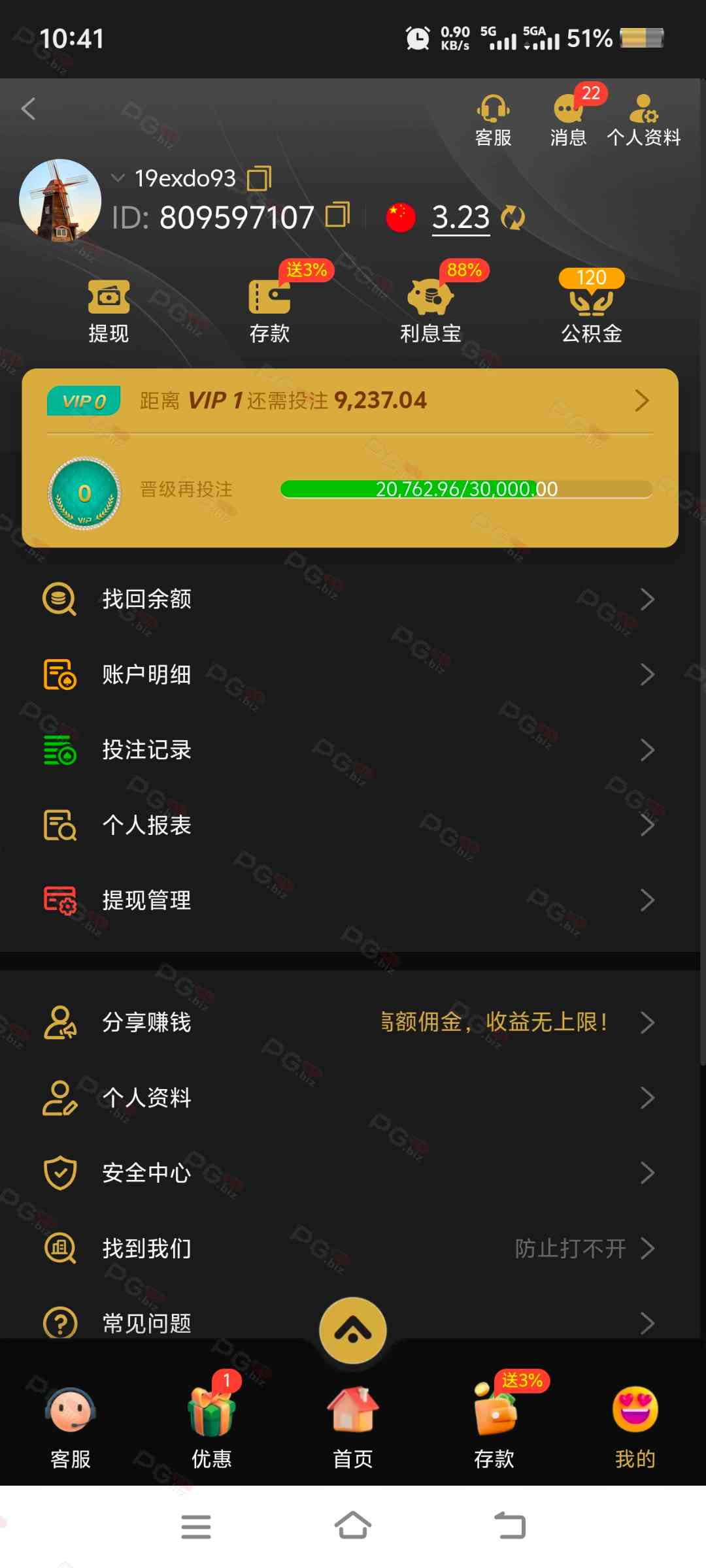Open 公积金 with 120 badge

591,311
